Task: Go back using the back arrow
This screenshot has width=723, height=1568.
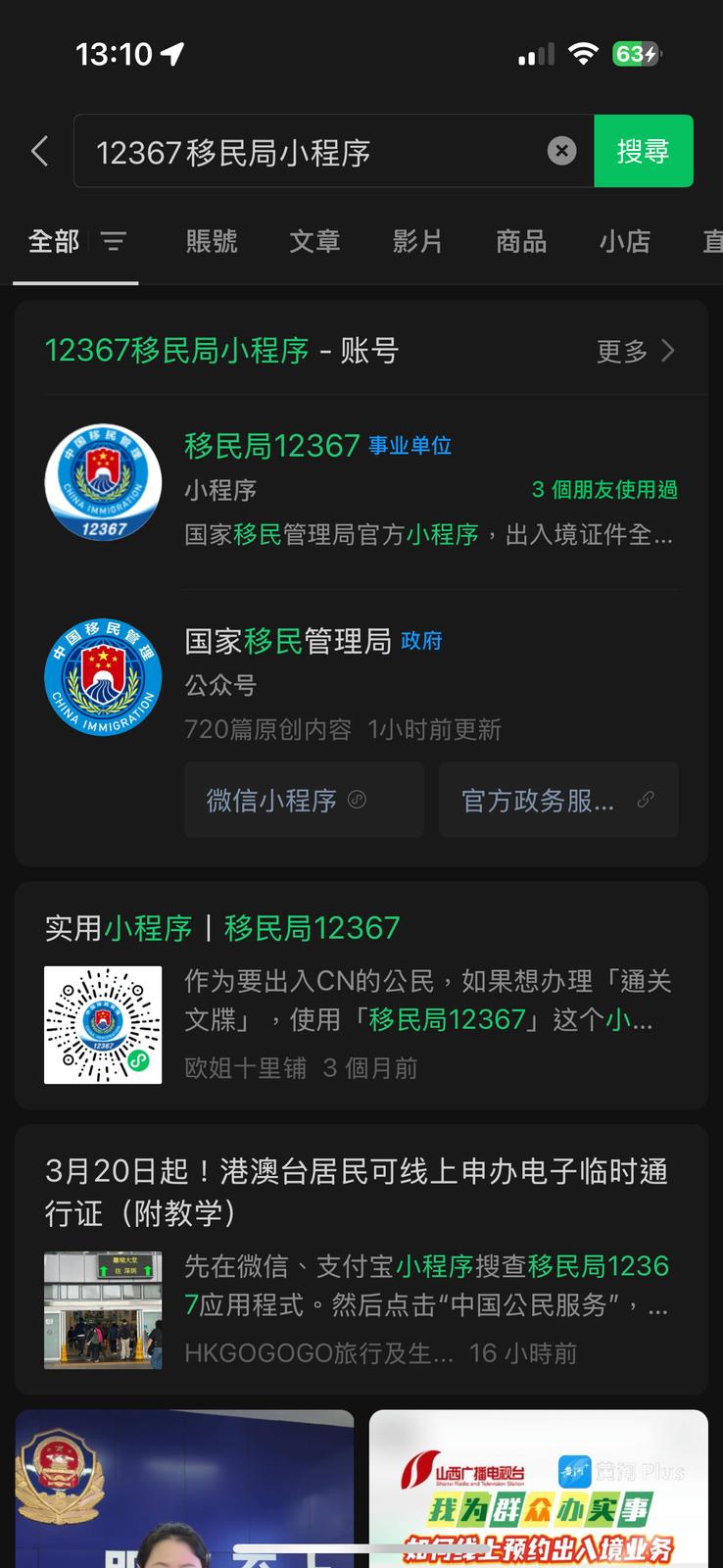Action: coord(40,151)
